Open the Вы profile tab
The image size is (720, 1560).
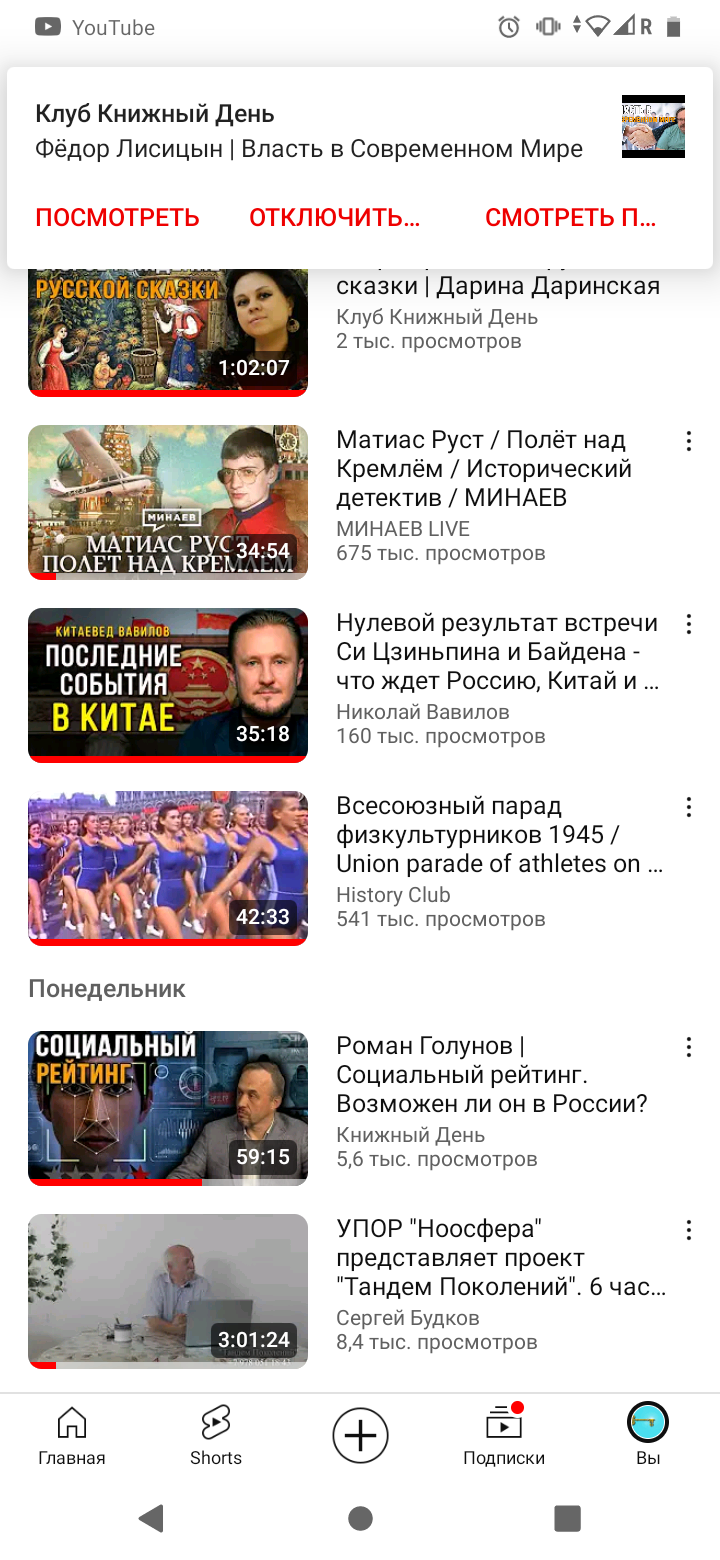point(648,1436)
